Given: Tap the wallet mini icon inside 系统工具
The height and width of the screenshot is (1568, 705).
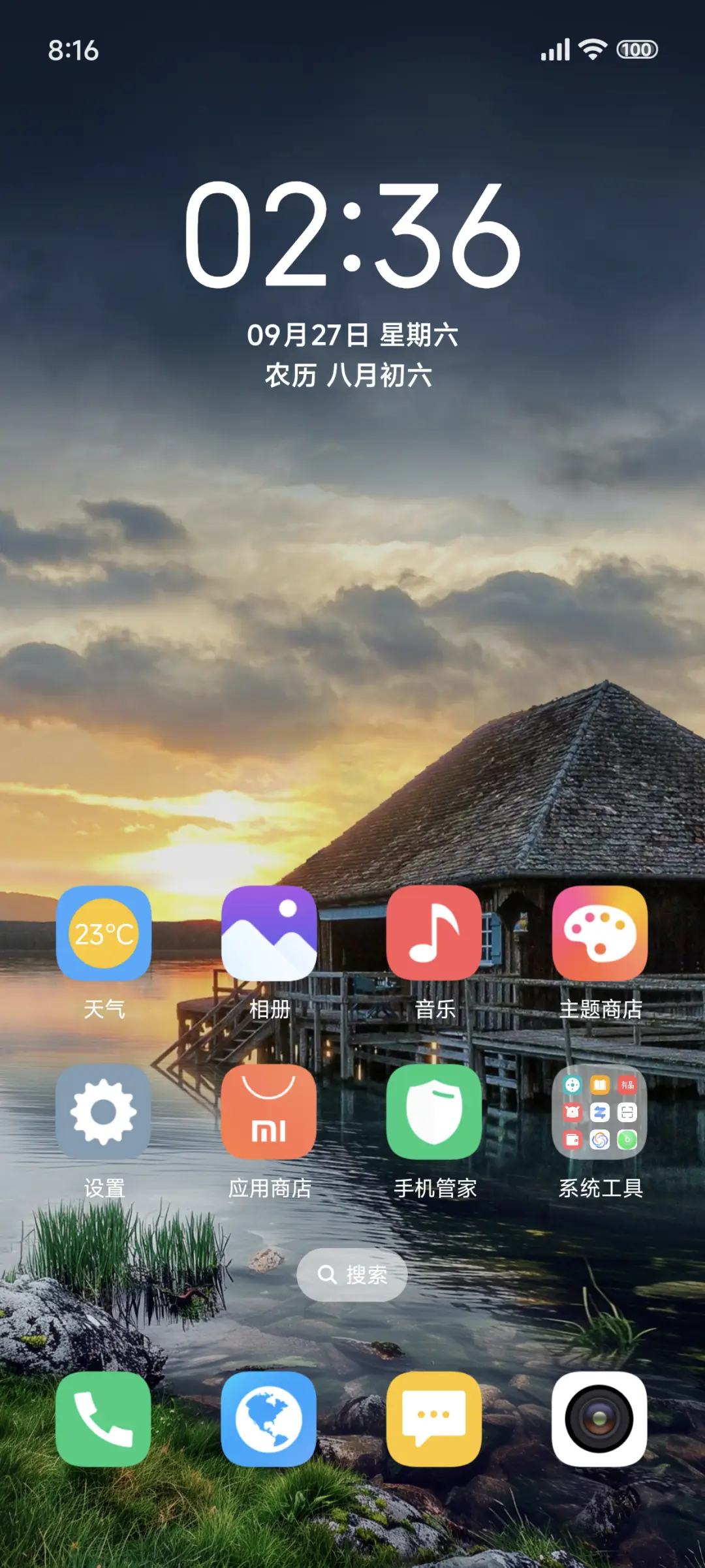Looking at the screenshot, I should coord(571,1140).
